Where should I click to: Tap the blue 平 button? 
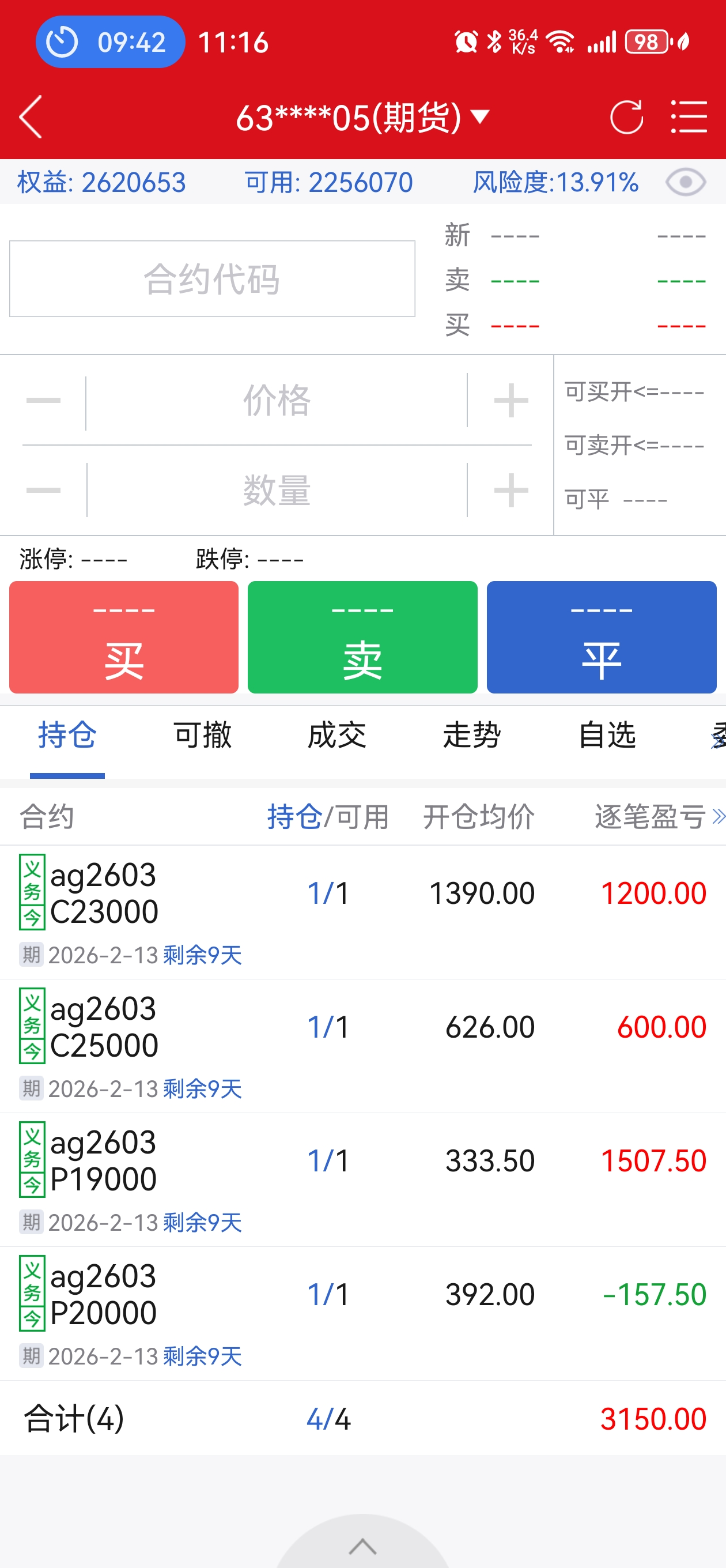click(602, 636)
